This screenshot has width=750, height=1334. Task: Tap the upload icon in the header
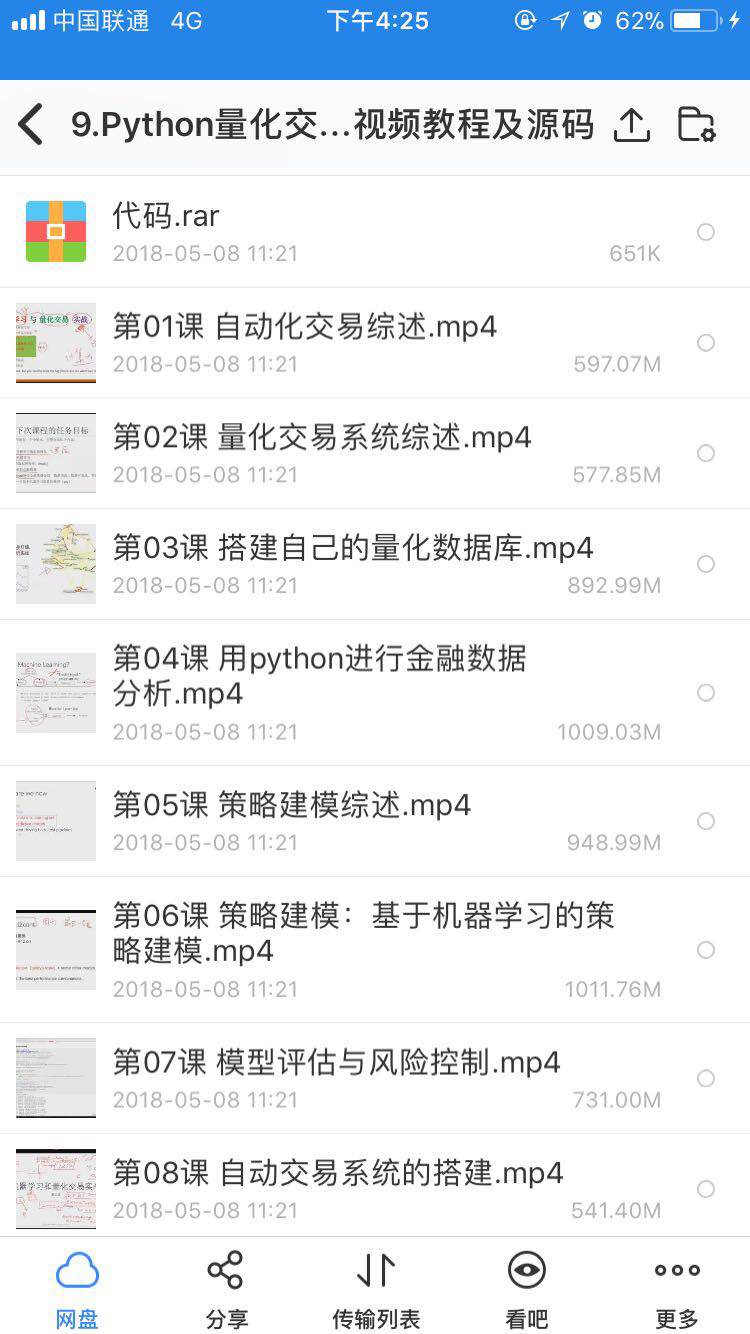[631, 125]
